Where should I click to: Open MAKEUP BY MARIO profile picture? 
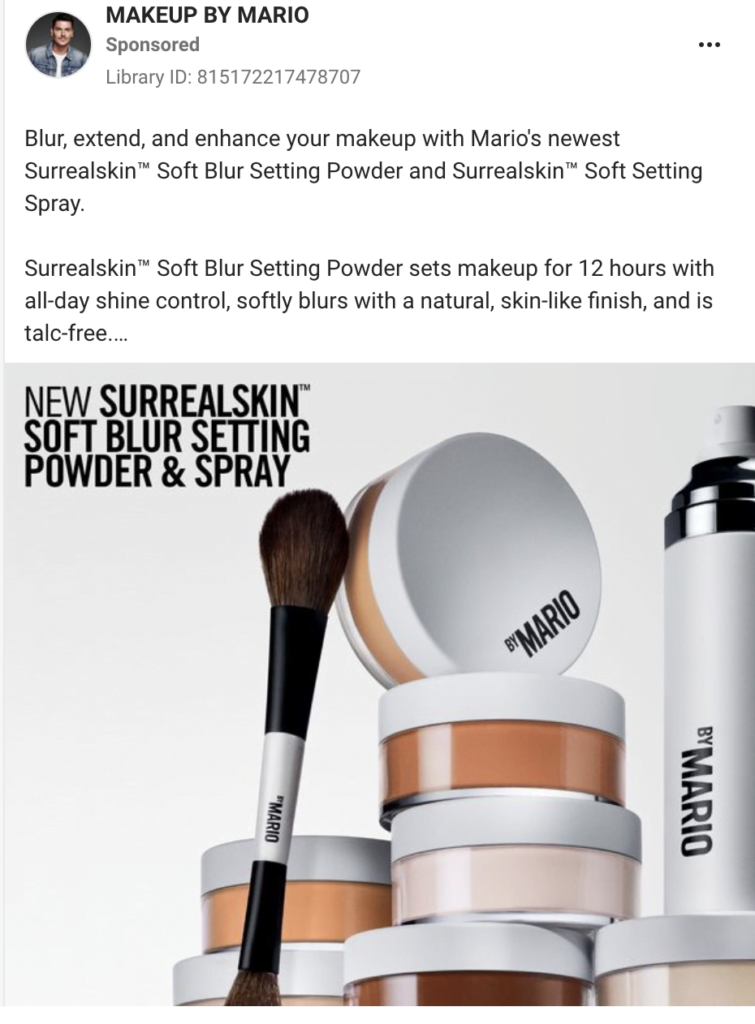(x=58, y=45)
